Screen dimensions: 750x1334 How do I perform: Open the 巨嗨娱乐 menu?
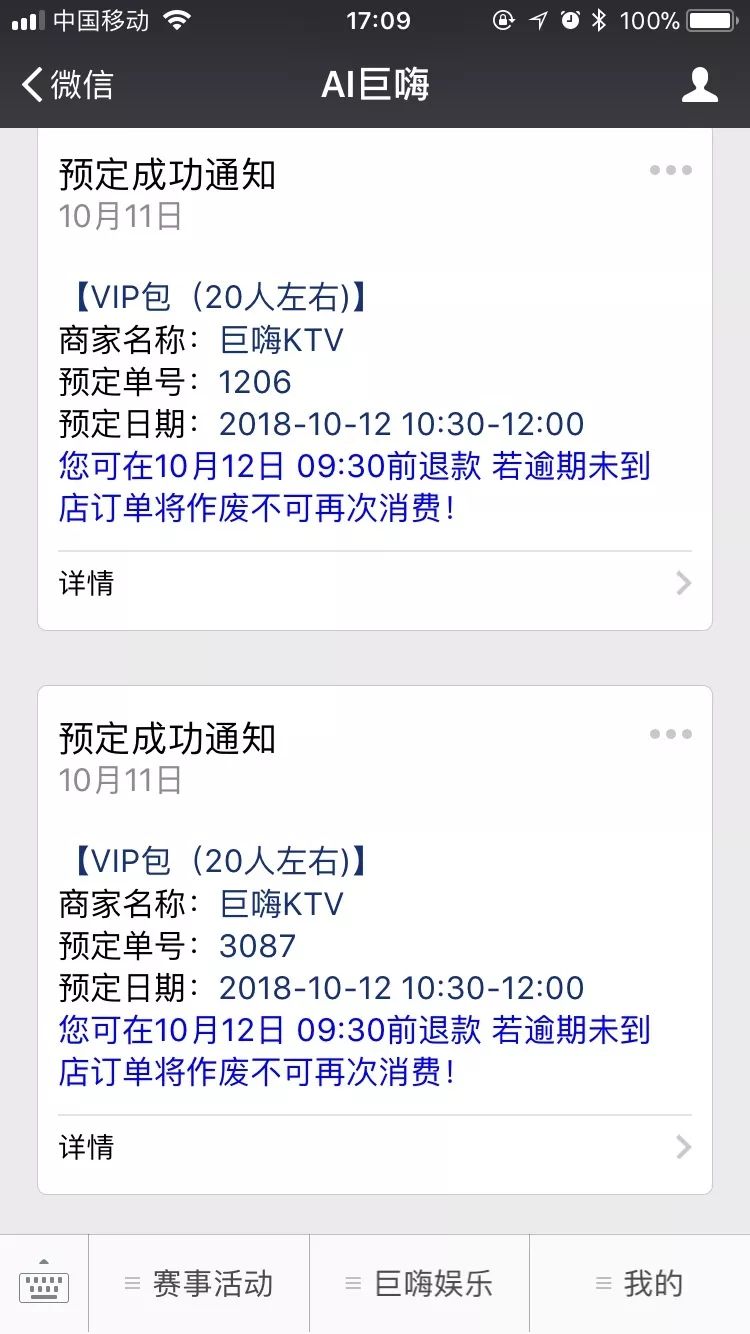419,1284
